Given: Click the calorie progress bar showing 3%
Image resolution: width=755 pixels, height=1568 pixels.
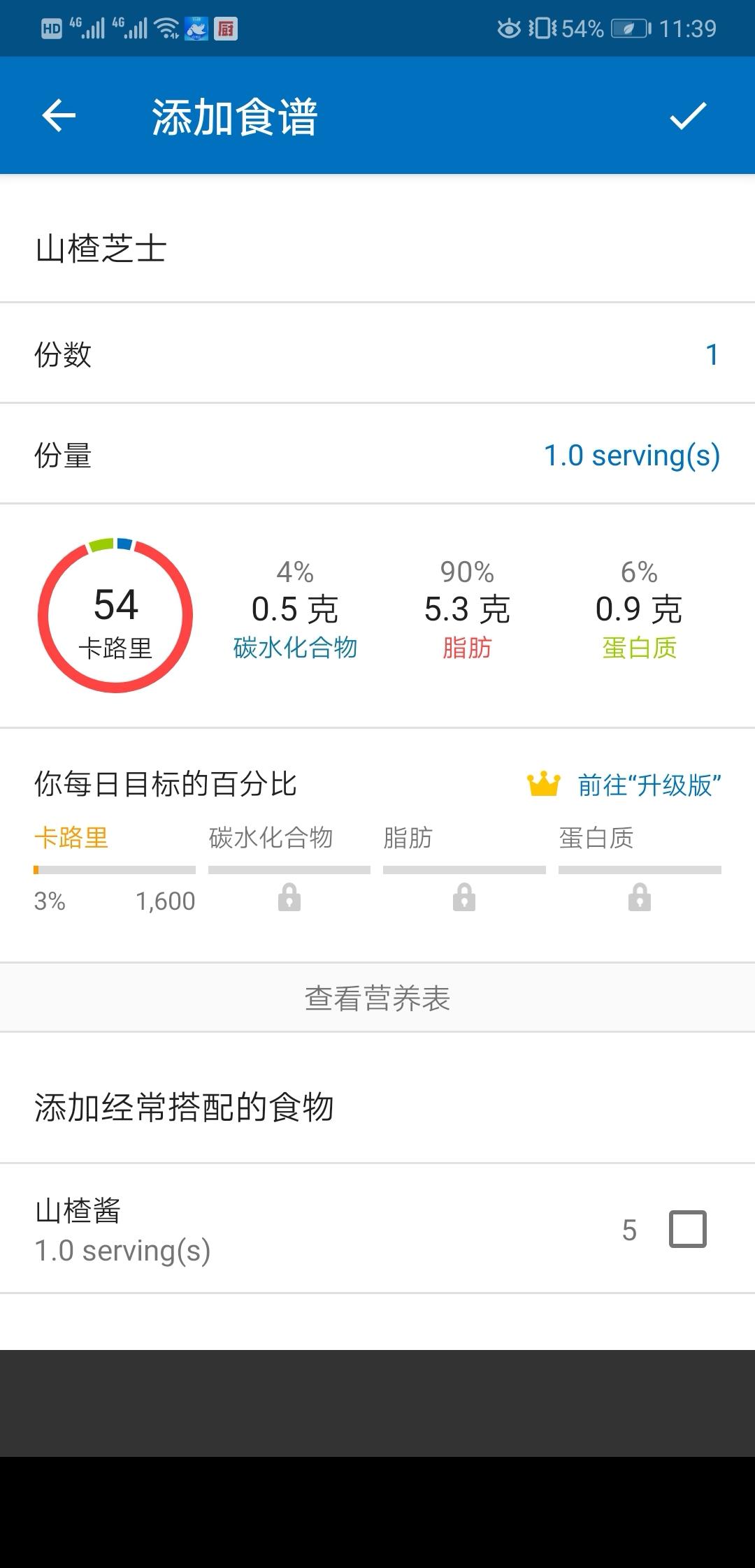Looking at the screenshot, I should (x=115, y=870).
